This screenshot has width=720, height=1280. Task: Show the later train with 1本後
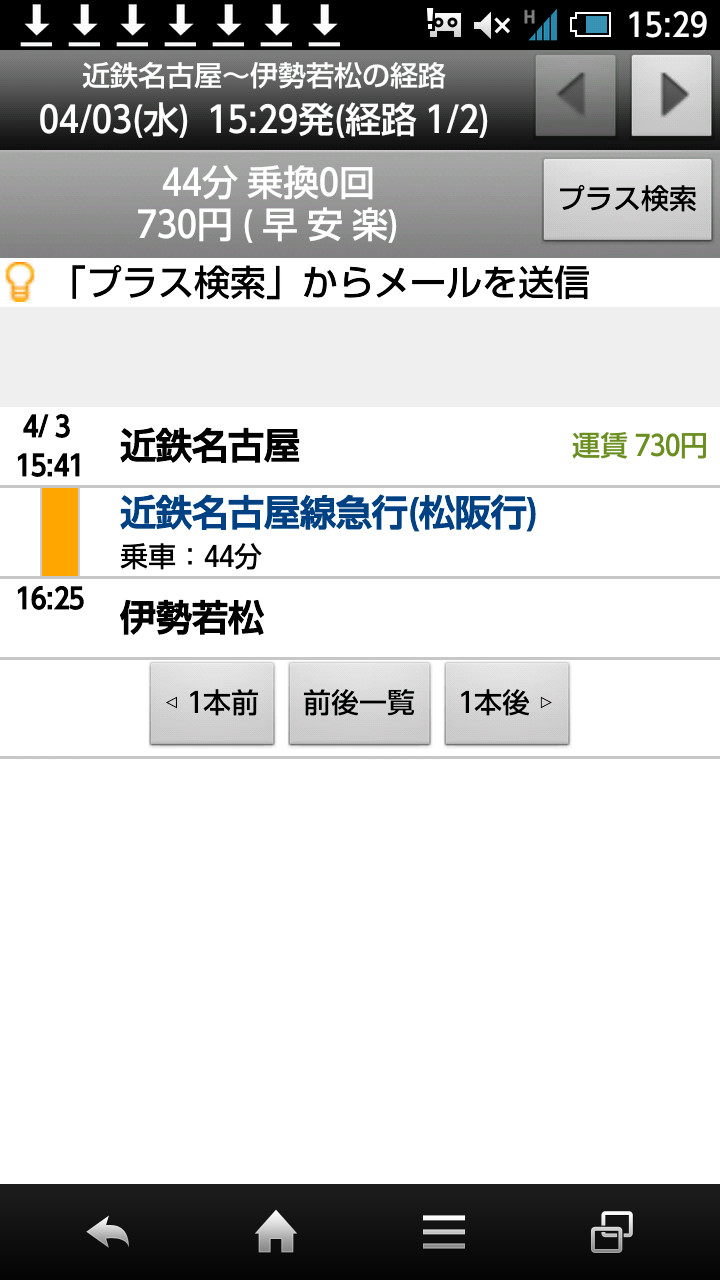(507, 703)
